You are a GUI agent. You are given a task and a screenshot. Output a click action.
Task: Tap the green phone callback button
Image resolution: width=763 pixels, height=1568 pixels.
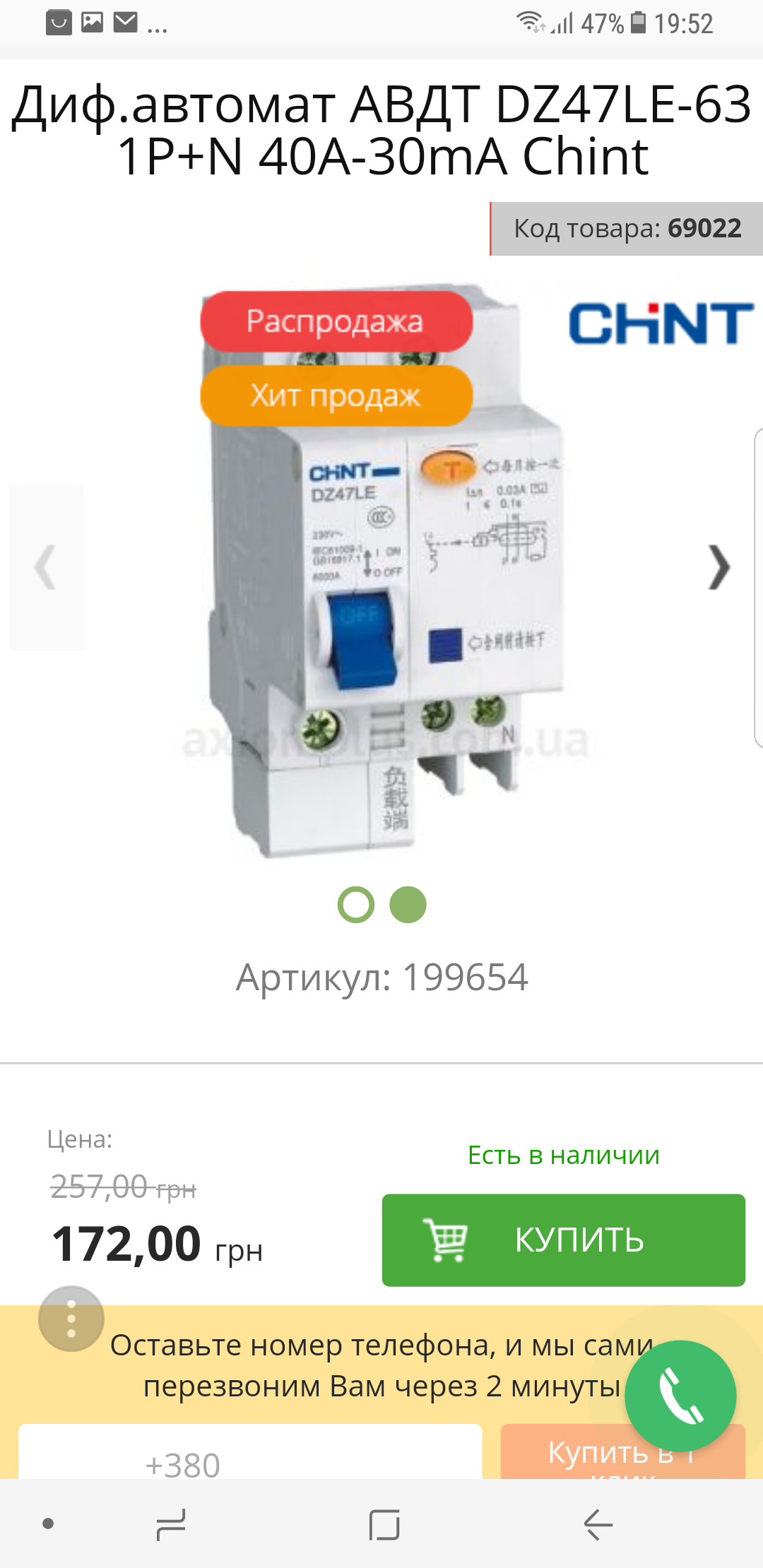point(680,1396)
